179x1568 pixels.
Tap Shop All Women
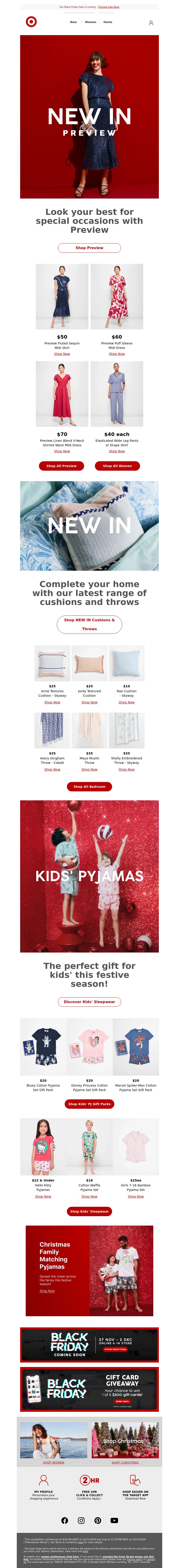[117, 466]
